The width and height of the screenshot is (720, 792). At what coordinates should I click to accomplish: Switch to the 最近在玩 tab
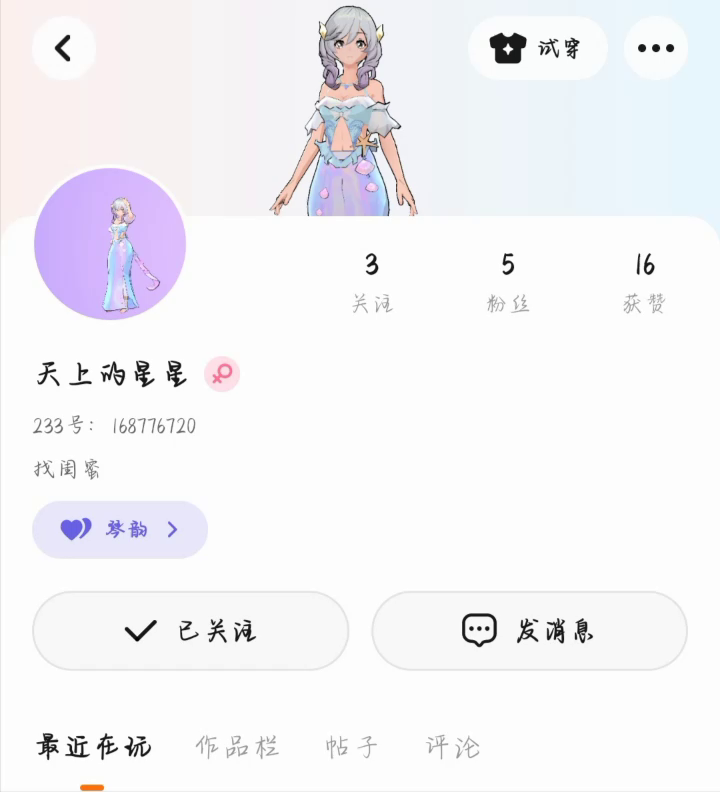point(93,746)
